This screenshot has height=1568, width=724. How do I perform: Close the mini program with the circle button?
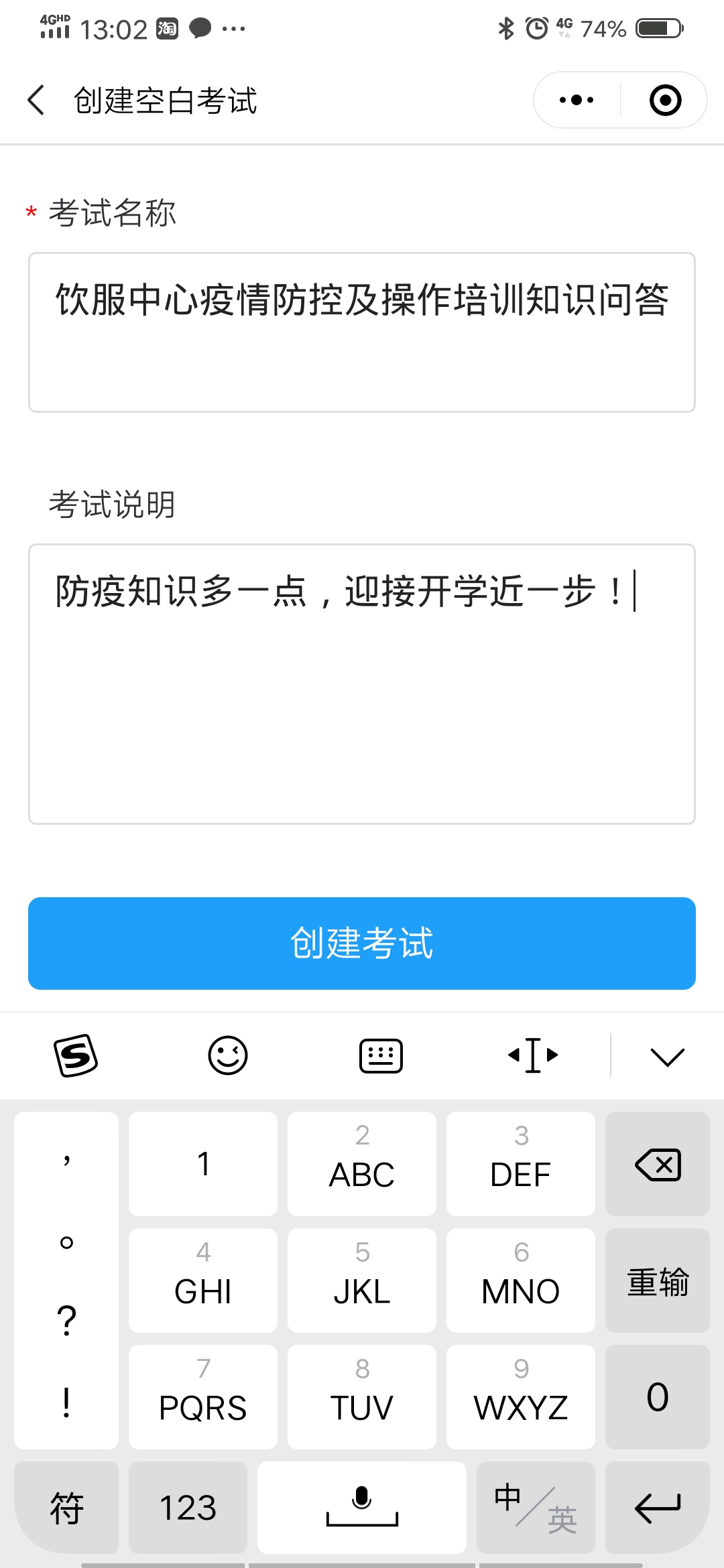[665, 101]
